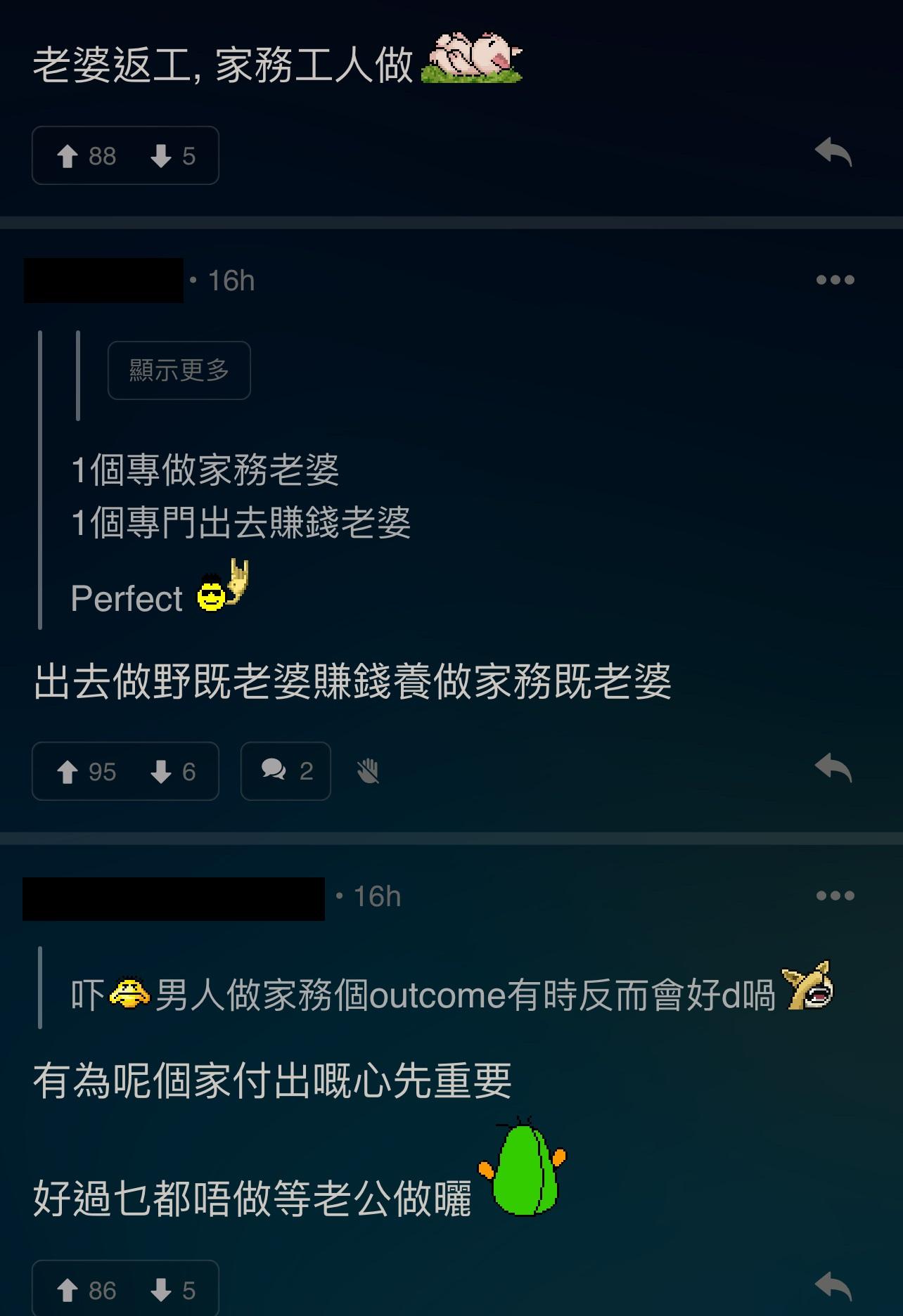Reply to the 老婆返工 comment

833,153
